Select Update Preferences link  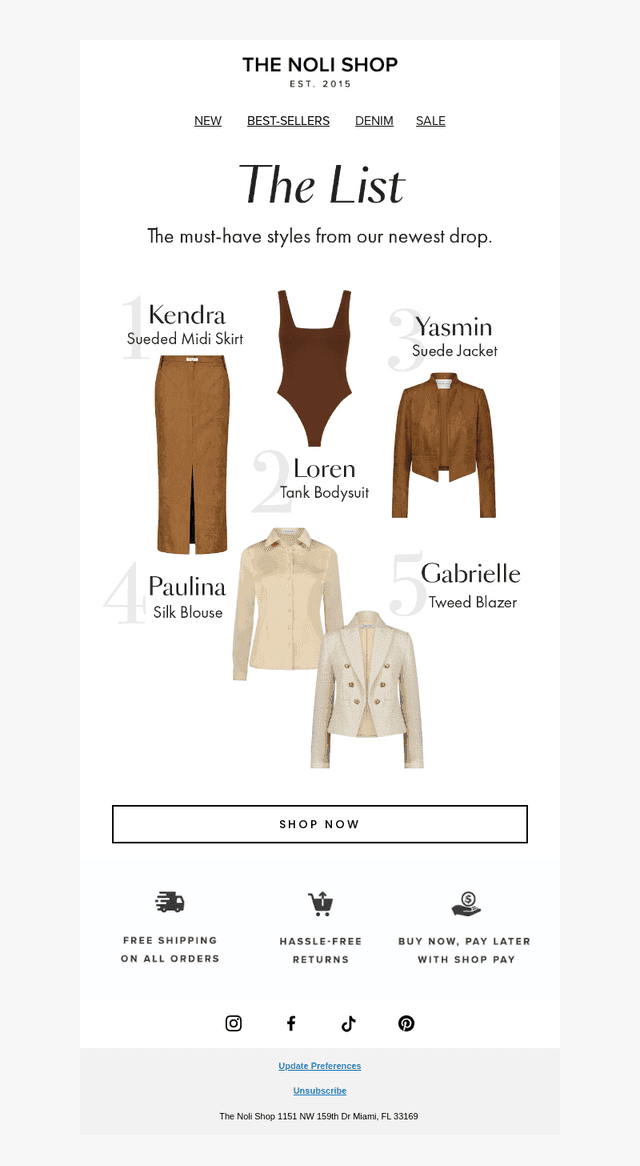click(320, 1066)
